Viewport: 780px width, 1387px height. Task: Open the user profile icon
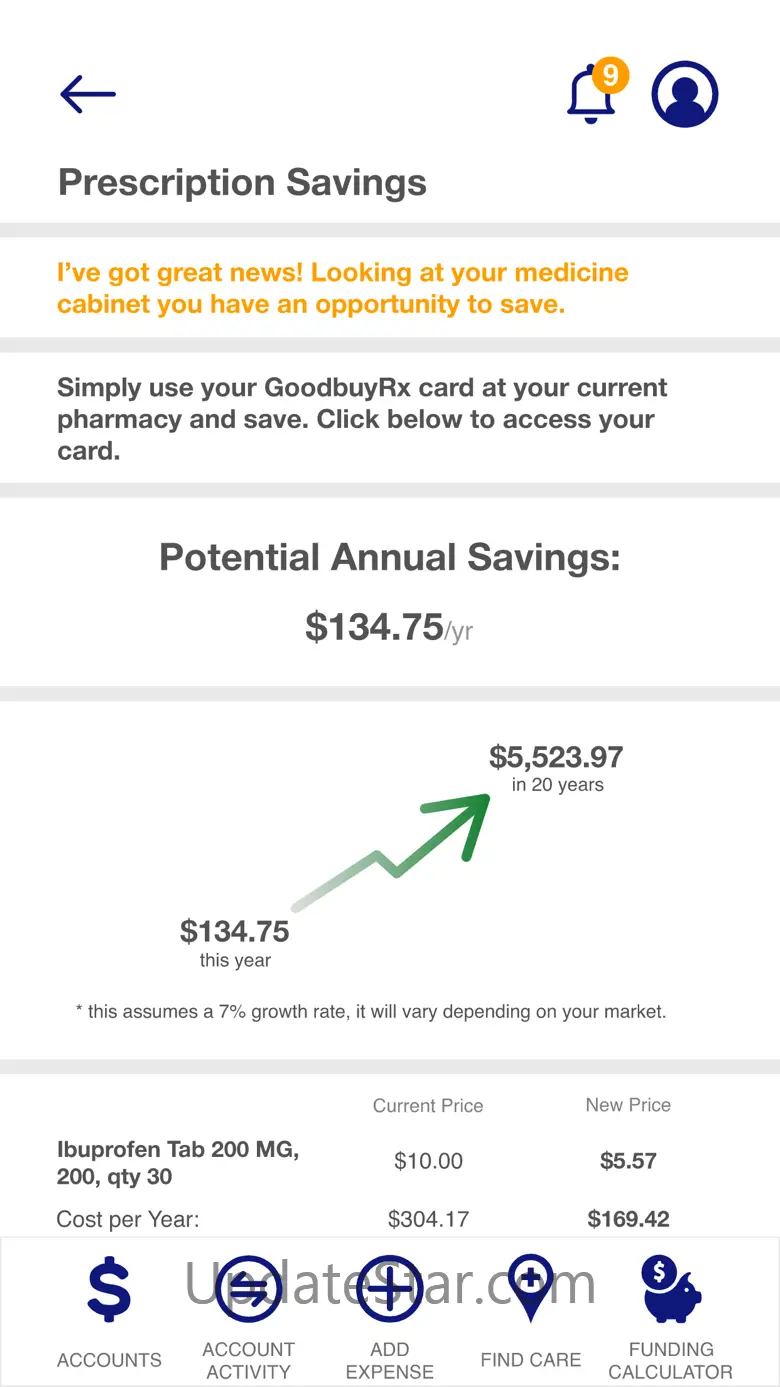coord(685,94)
